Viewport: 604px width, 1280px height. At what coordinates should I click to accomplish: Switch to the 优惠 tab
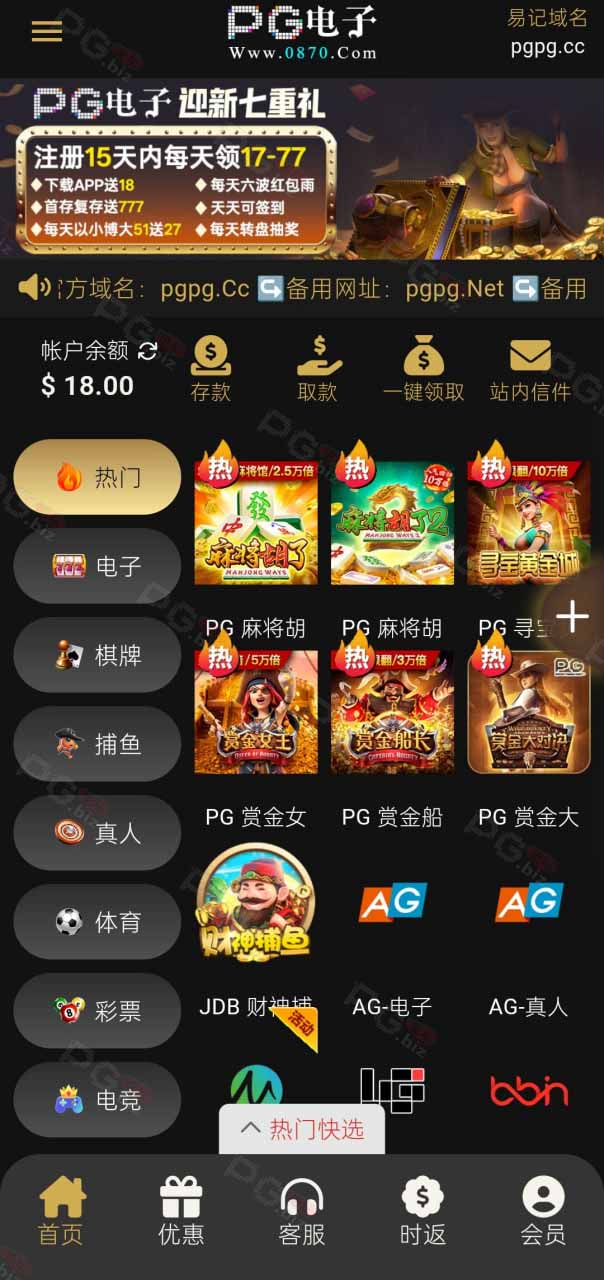click(181, 1211)
